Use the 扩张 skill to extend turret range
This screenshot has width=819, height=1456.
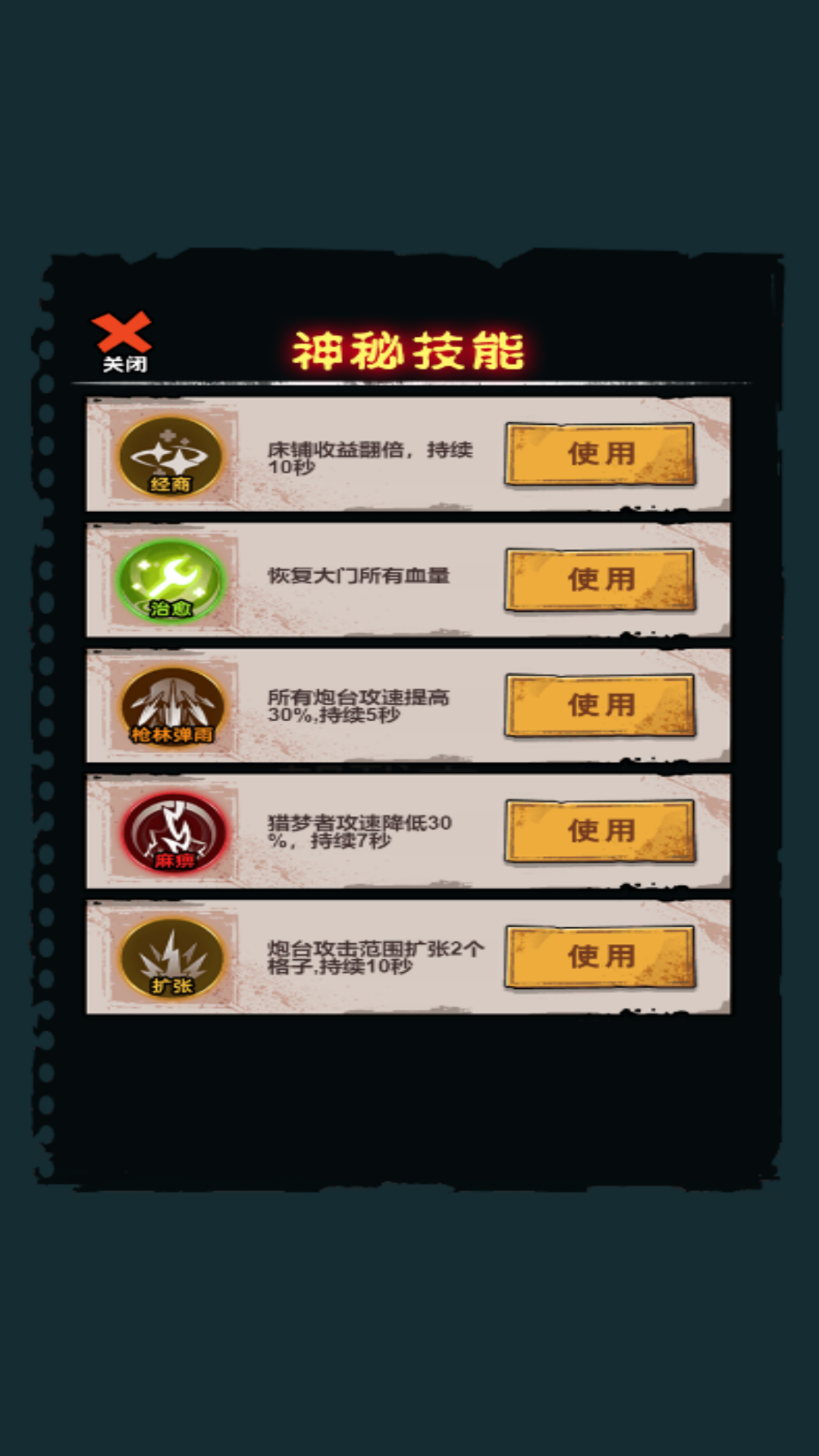click(x=600, y=957)
